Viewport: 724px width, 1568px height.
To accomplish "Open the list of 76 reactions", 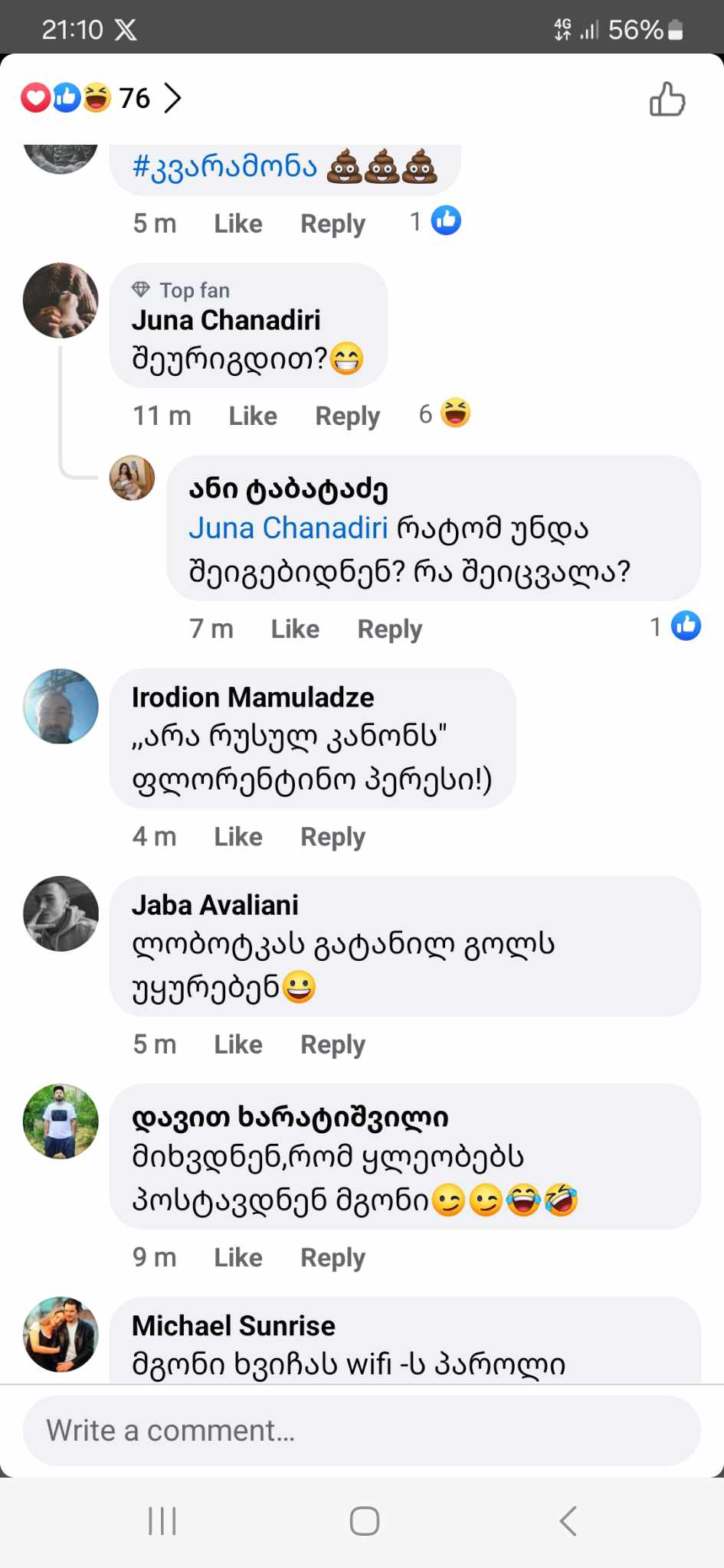I will [x=101, y=98].
